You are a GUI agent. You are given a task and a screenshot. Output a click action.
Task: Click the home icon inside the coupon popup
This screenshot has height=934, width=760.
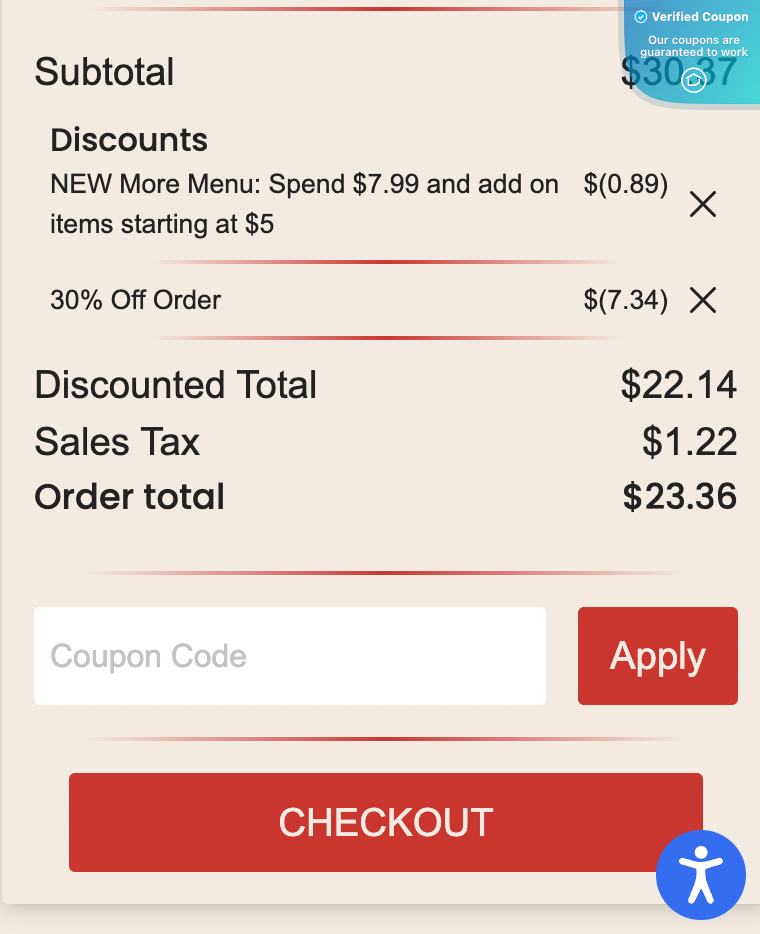click(x=692, y=82)
